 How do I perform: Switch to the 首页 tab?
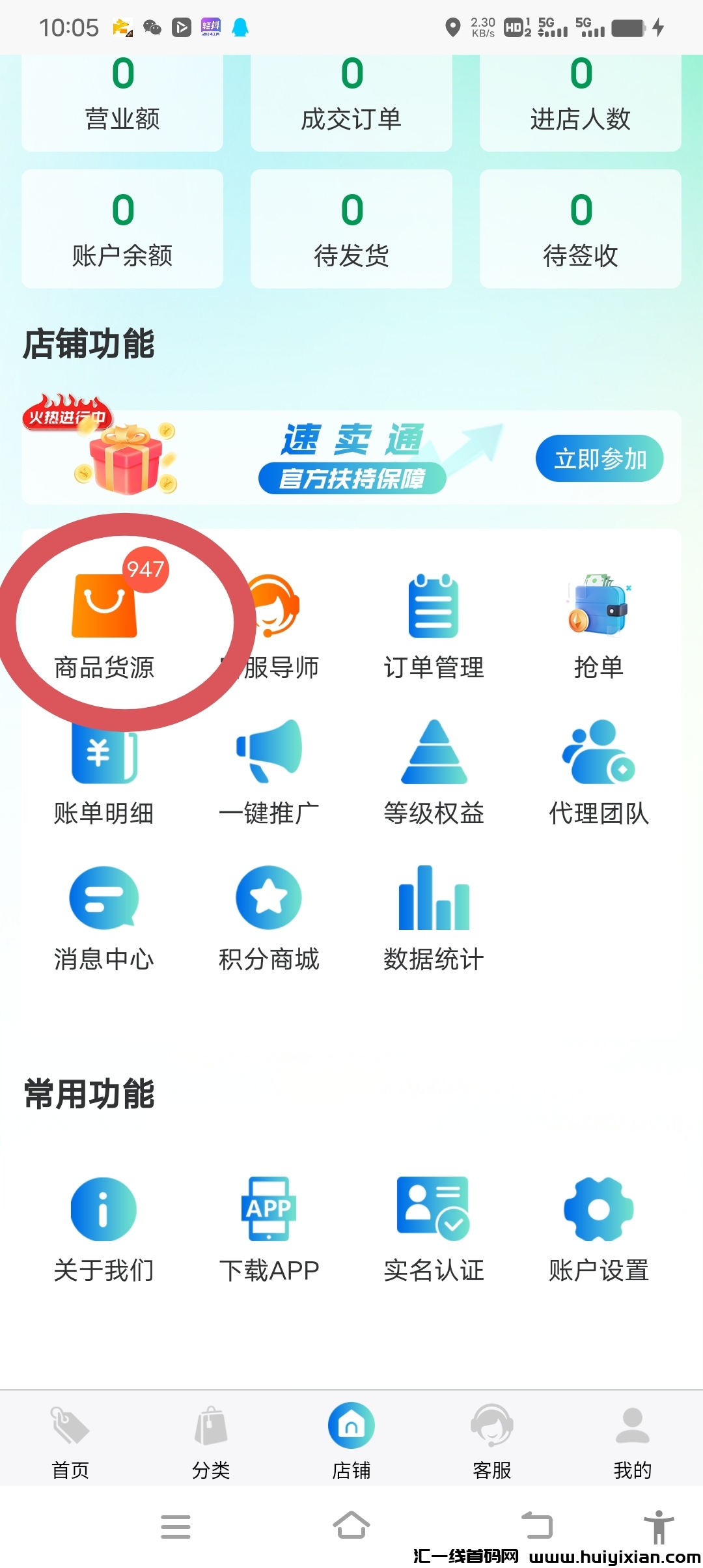tap(70, 1442)
